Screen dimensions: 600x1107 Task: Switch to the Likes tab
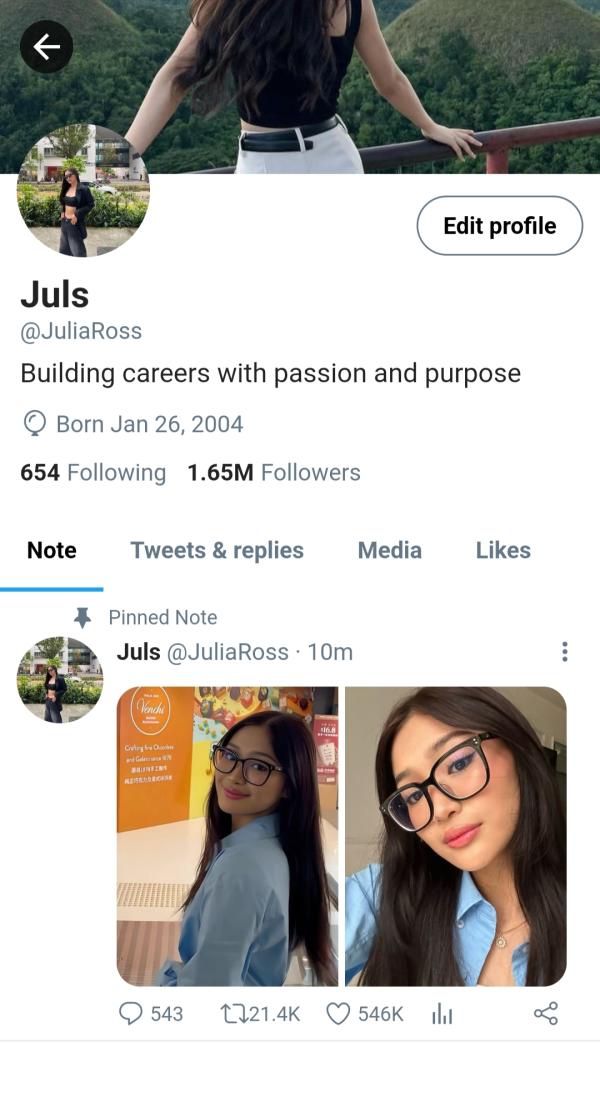(503, 550)
